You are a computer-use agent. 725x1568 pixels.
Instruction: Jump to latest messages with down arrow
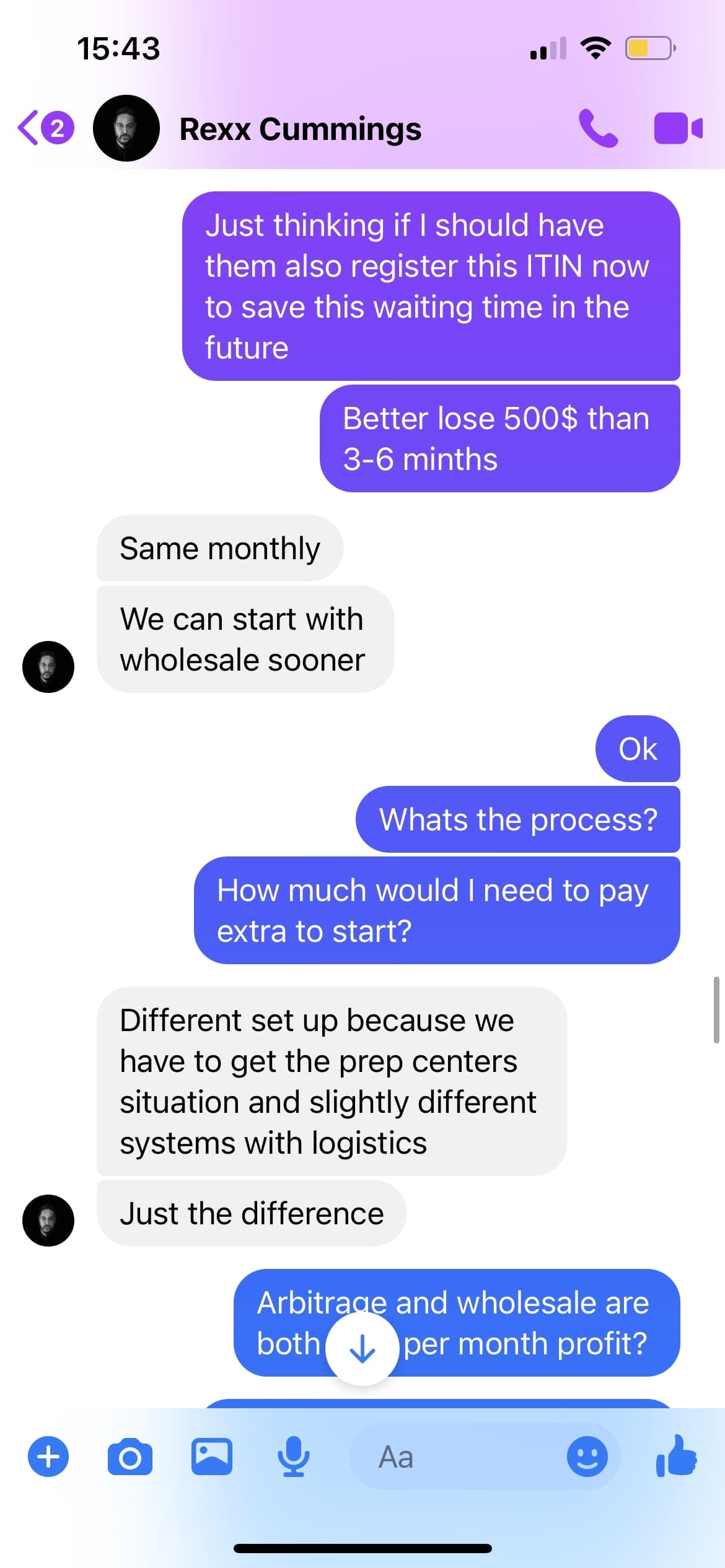click(362, 1349)
